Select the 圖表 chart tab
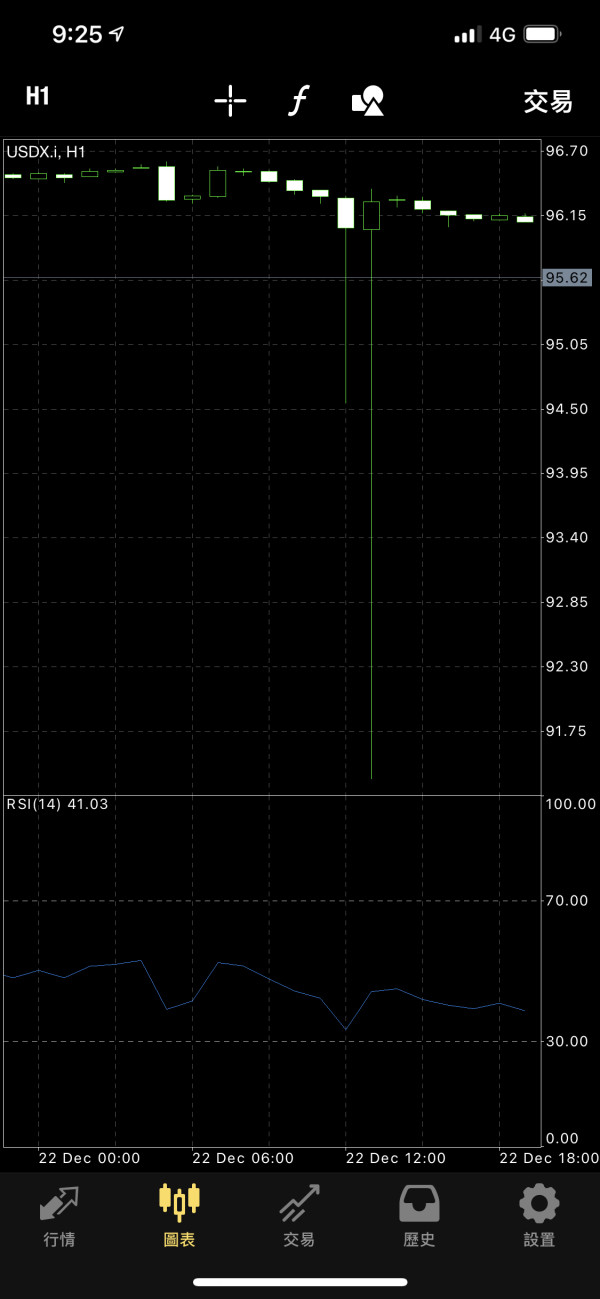The width and height of the screenshot is (600, 1299). 180,1216
